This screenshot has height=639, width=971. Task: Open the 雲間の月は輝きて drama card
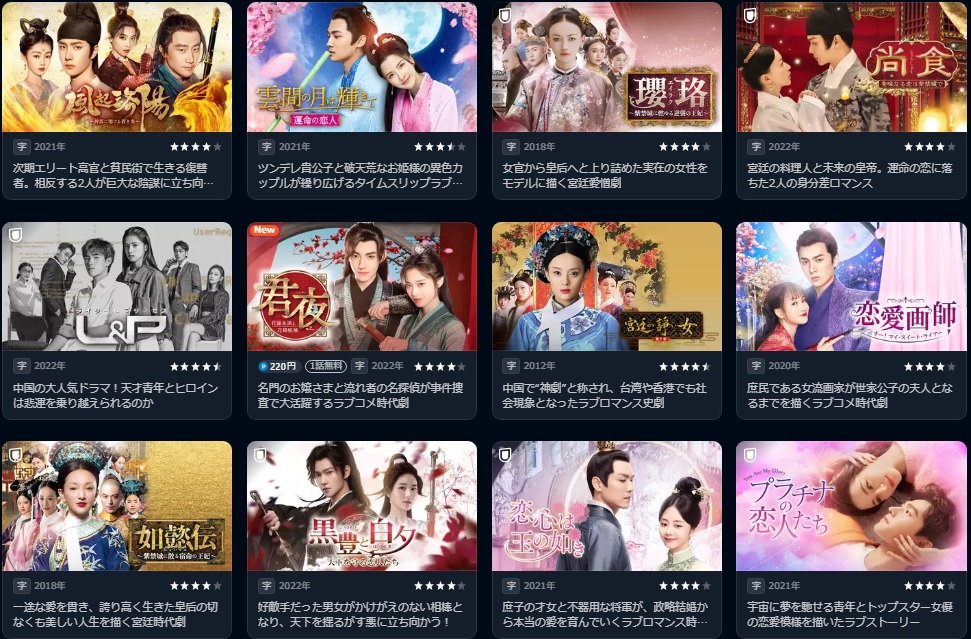point(362,67)
